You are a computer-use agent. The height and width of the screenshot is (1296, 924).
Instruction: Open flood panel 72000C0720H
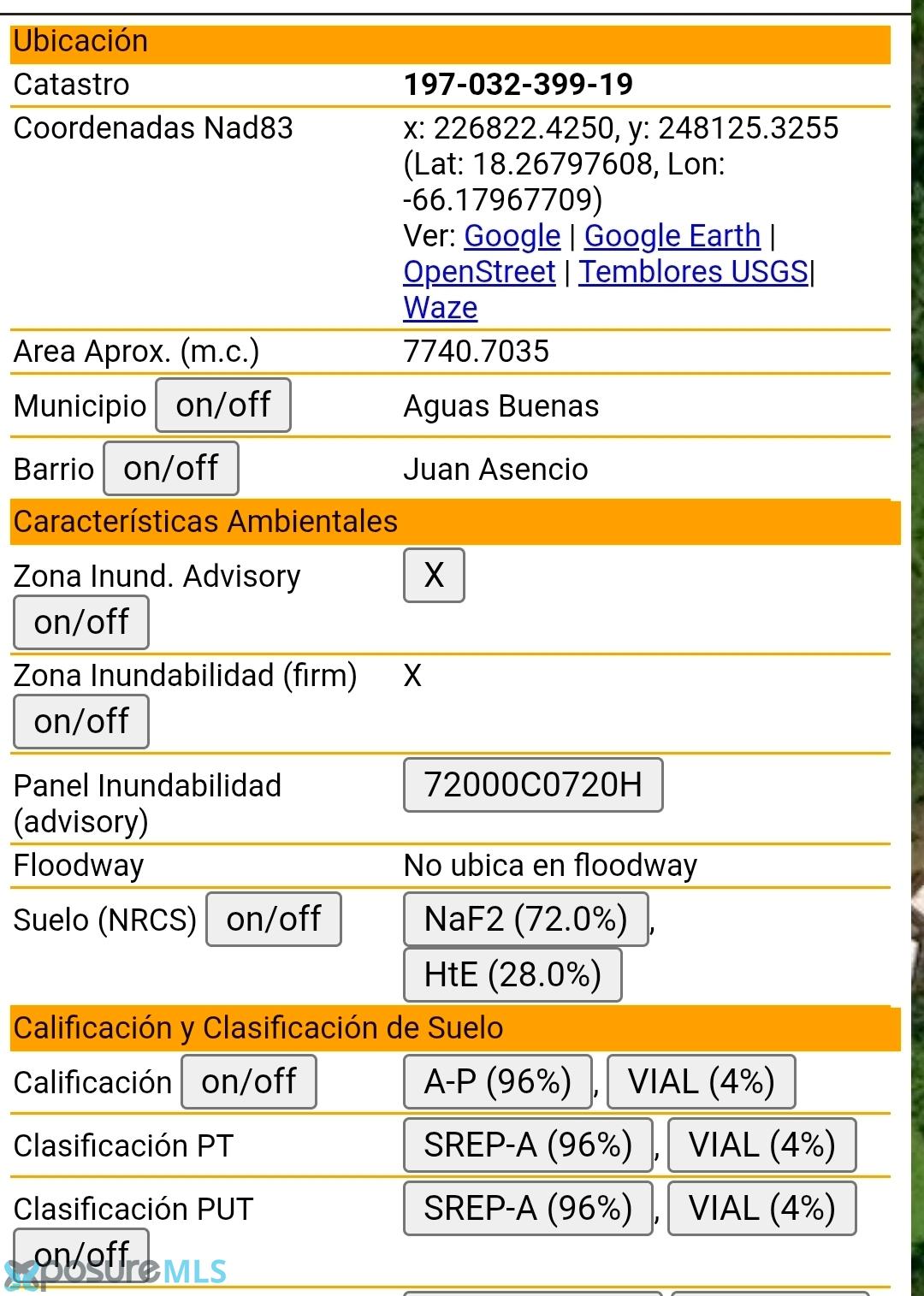click(532, 784)
